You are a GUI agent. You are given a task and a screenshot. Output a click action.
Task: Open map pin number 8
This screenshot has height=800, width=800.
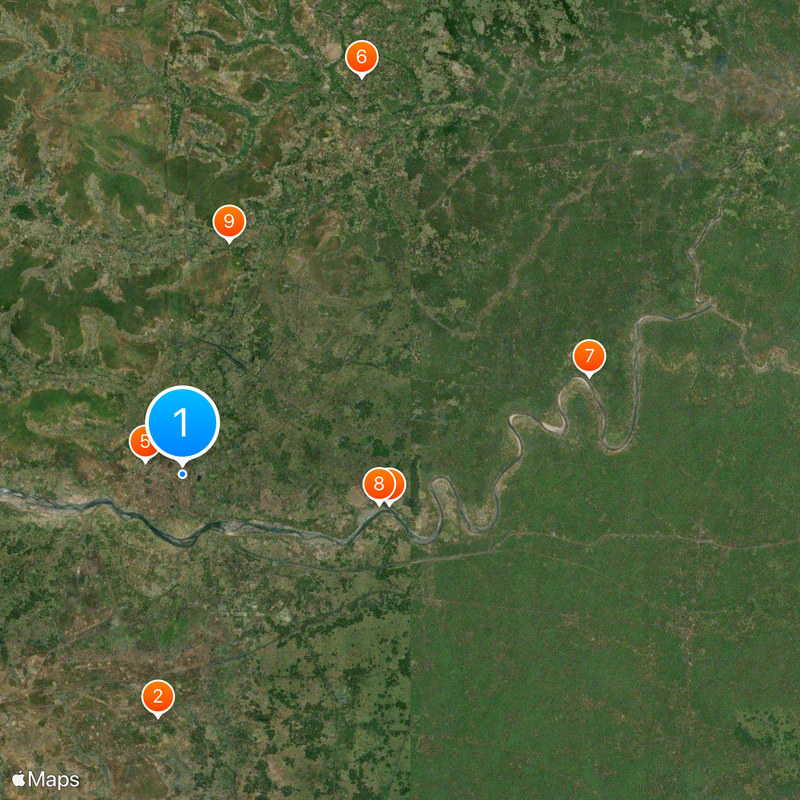pyautogui.click(x=377, y=485)
